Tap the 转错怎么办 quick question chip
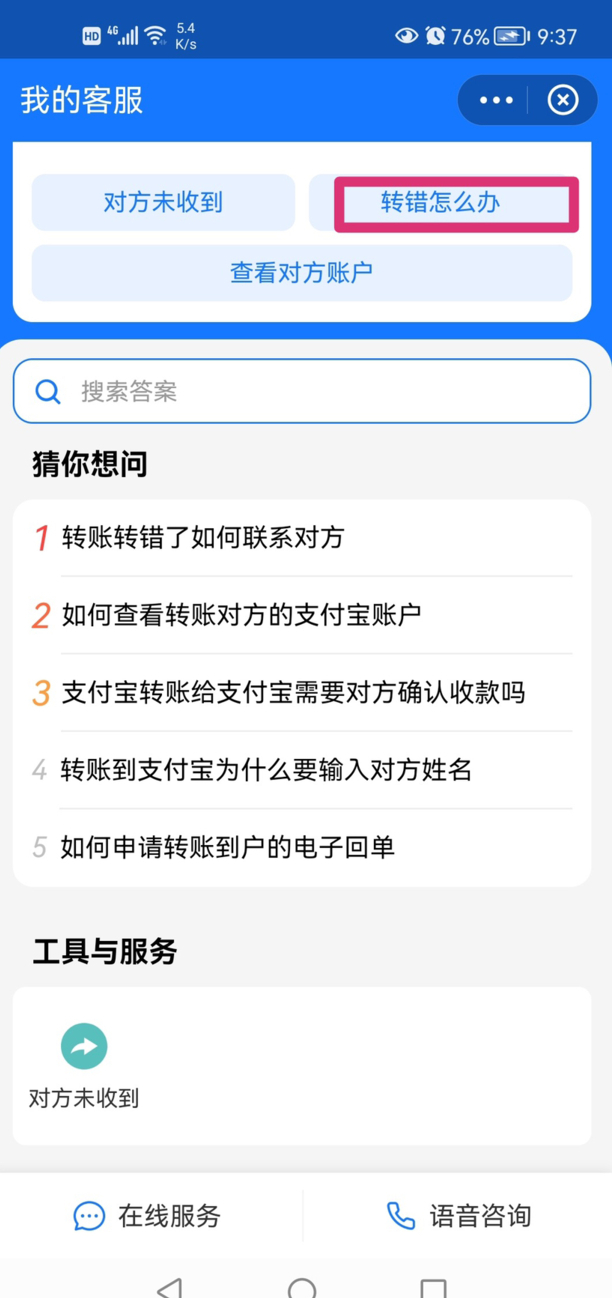612x1298 pixels. point(441,203)
